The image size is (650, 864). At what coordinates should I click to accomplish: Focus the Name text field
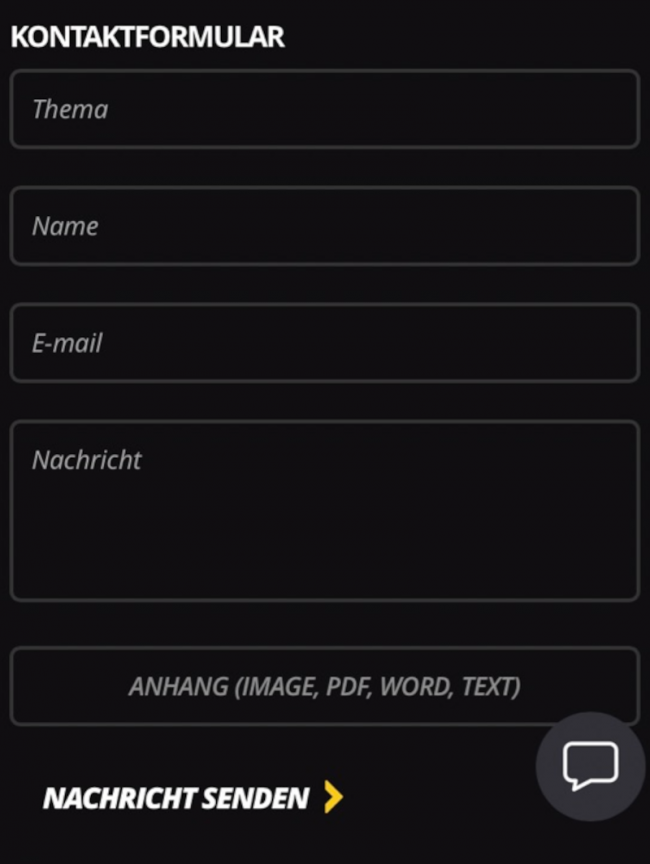click(324, 226)
